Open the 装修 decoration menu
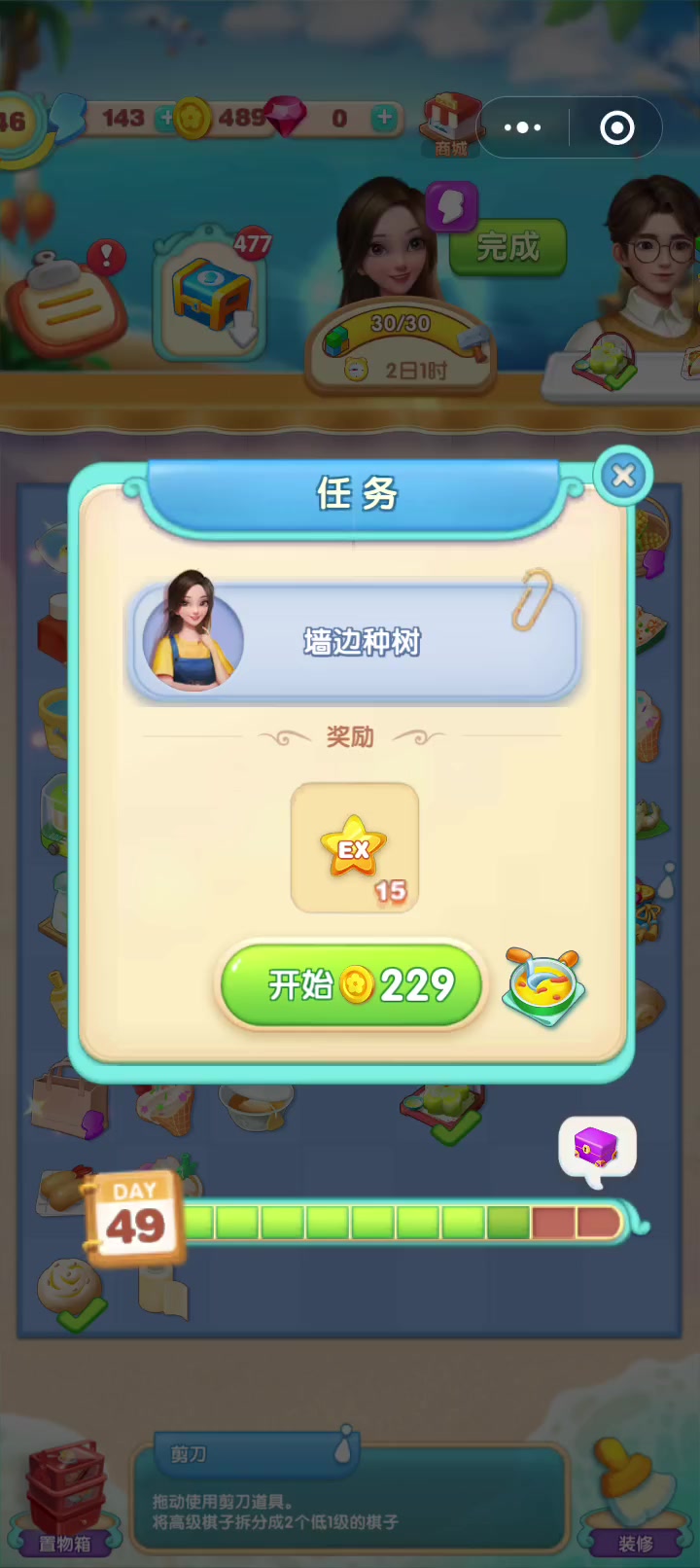 tap(636, 1498)
